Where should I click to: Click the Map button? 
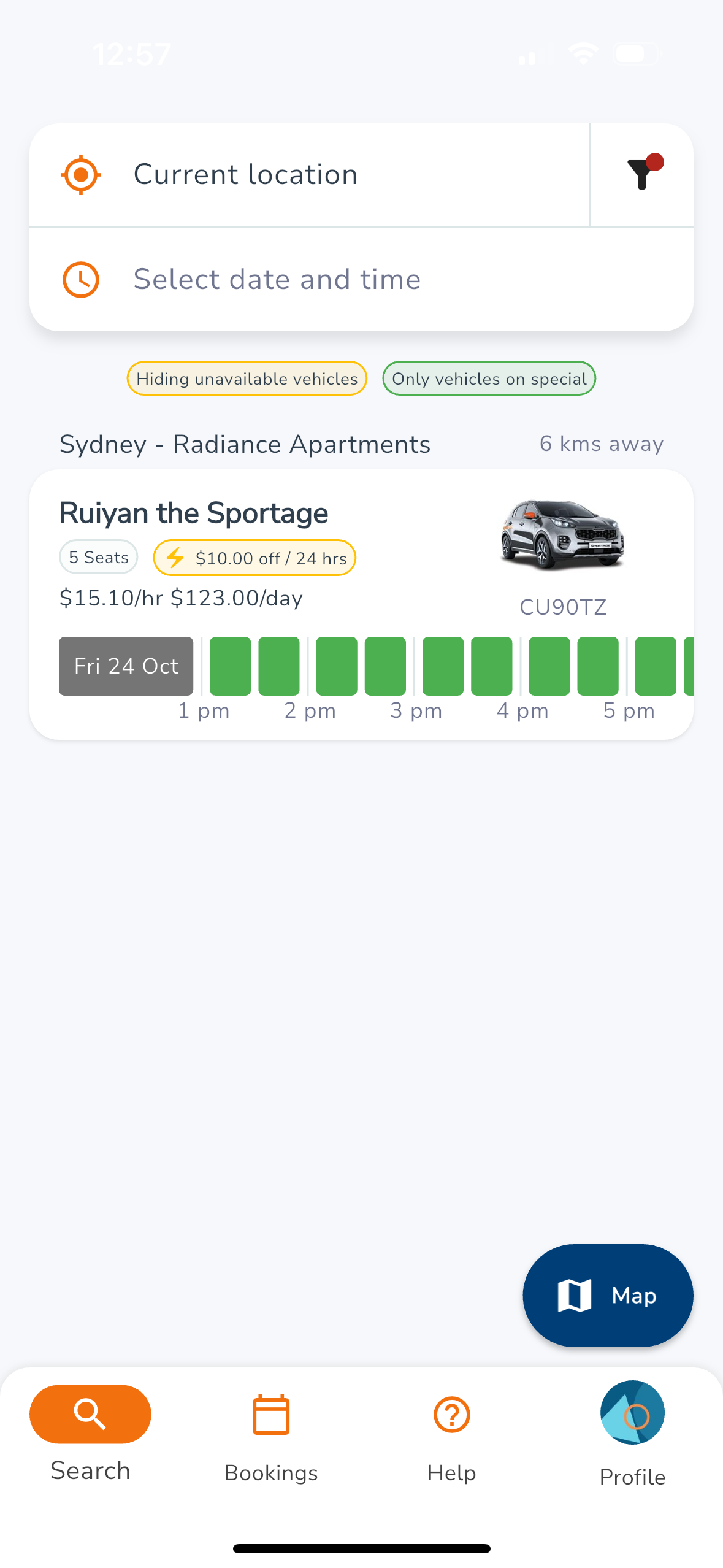pos(607,1295)
